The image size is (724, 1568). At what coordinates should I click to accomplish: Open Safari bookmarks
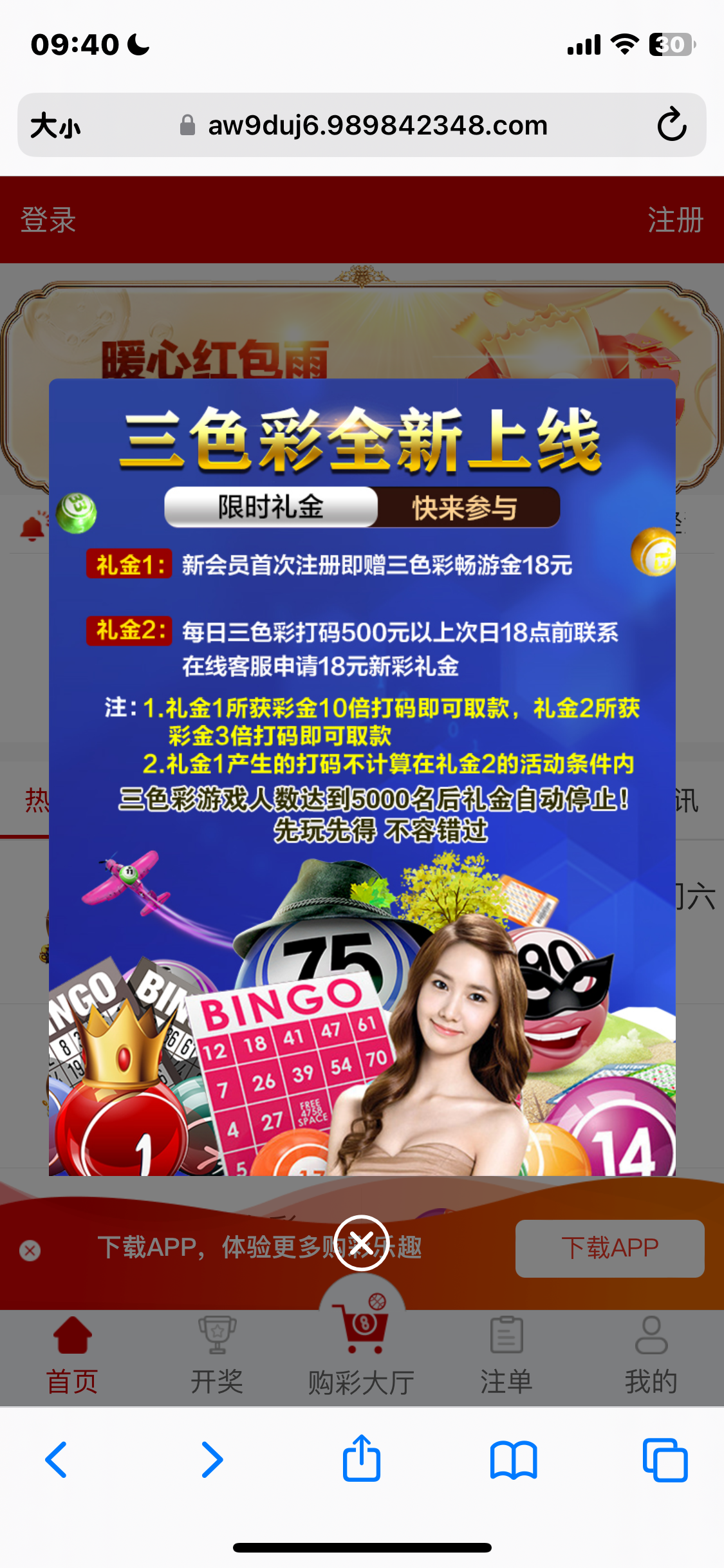pyautogui.click(x=513, y=1459)
